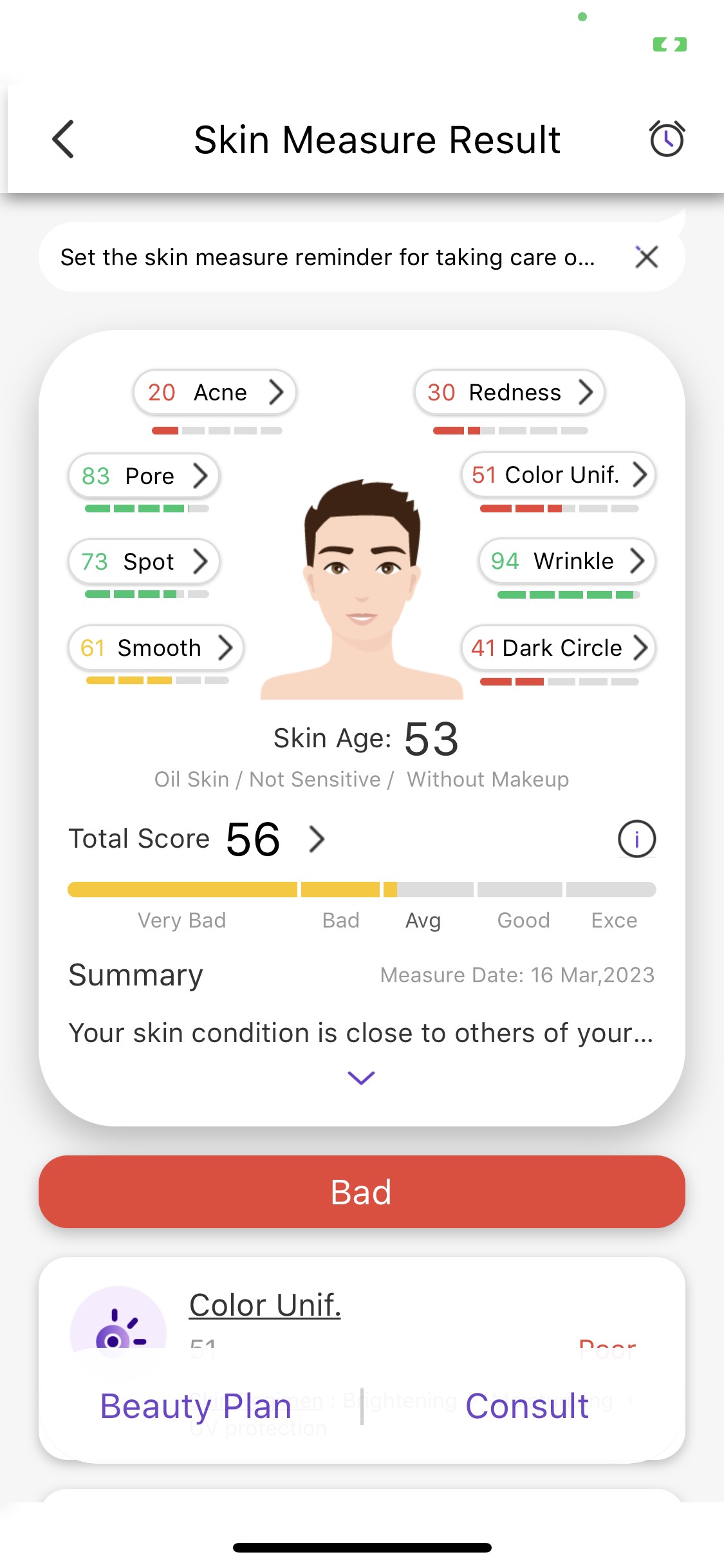Image resolution: width=724 pixels, height=1568 pixels.
Task: Open Beauty Plan
Action: (x=196, y=1406)
